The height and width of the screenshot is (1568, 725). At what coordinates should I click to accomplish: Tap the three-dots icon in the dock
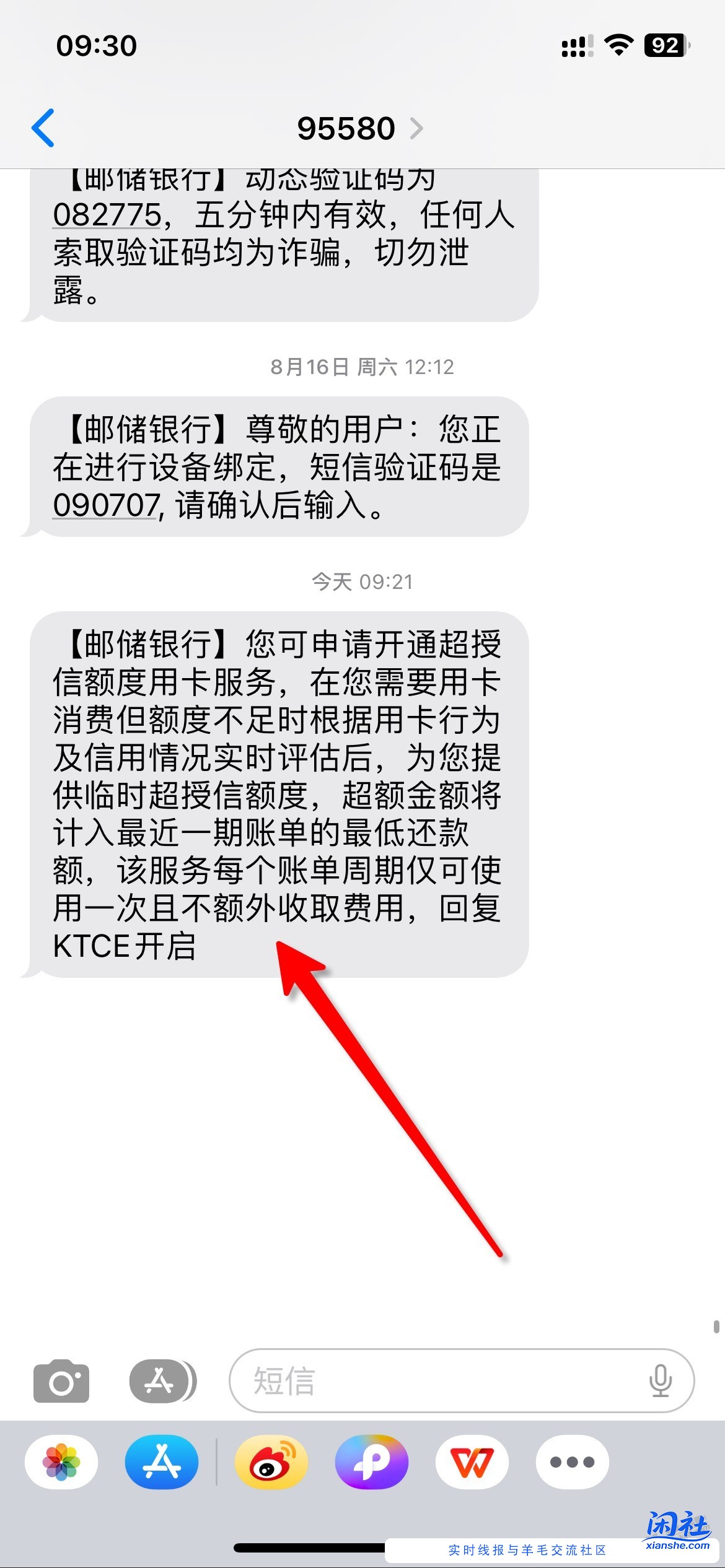[x=571, y=1463]
